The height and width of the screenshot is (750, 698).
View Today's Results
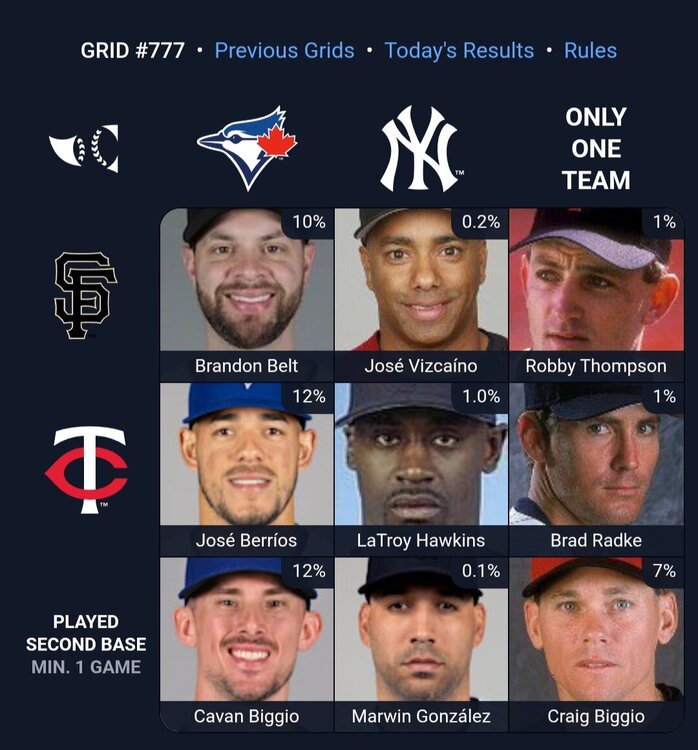coord(459,50)
